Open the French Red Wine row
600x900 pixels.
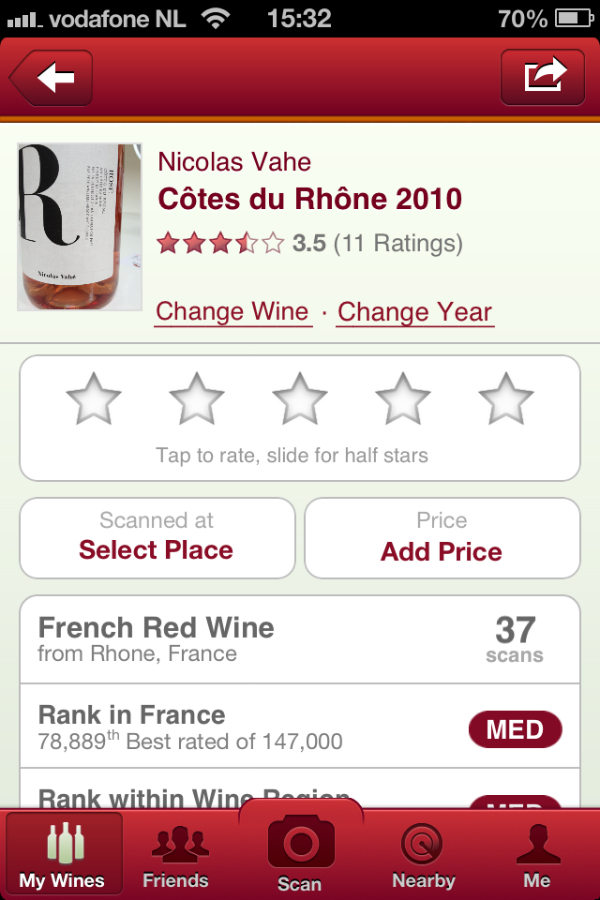pyautogui.click(x=300, y=640)
